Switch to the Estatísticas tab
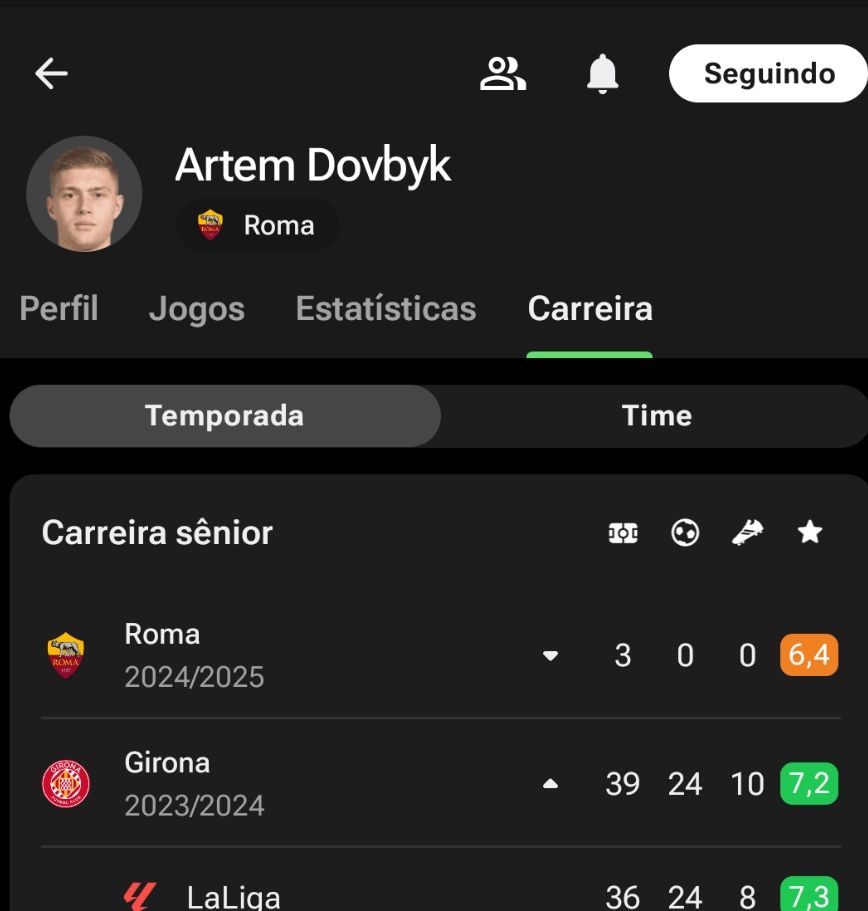Viewport: 868px width, 911px height. 386,308
